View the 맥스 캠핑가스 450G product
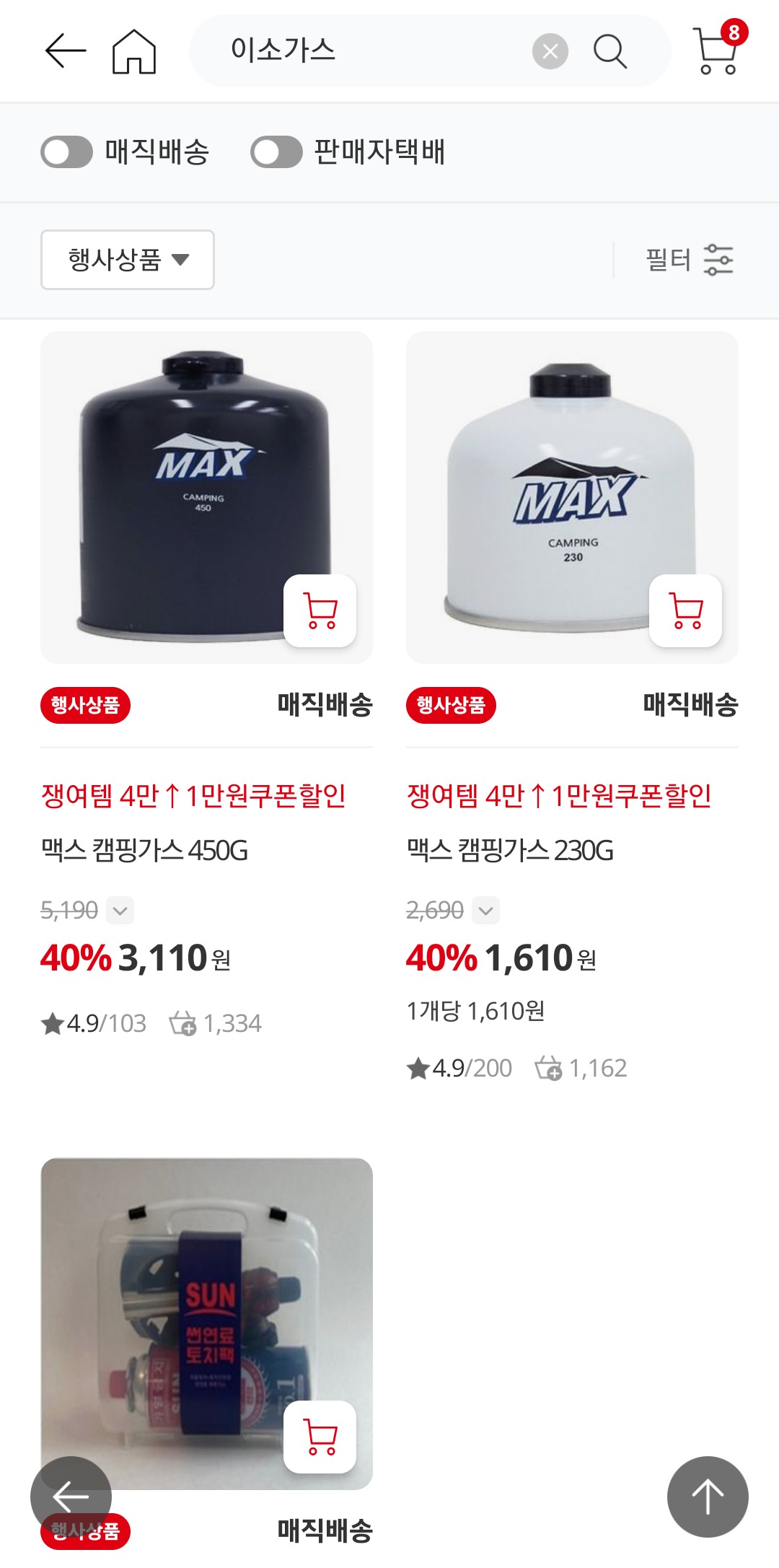The image size is (779, 1568). pyautogui.click(x=206, y=497)
